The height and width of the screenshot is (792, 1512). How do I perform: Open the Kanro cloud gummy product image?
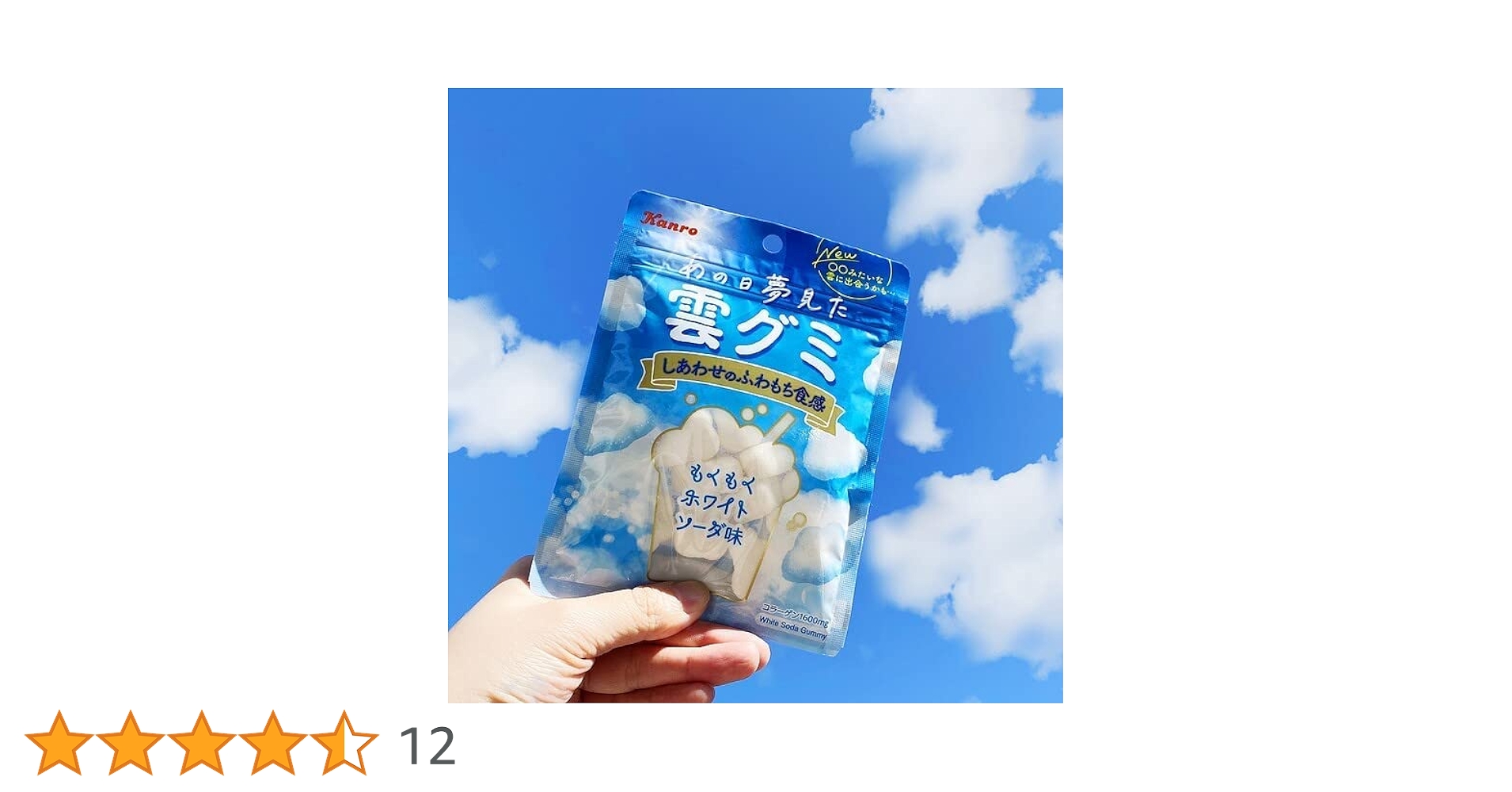tap(754, 394)
